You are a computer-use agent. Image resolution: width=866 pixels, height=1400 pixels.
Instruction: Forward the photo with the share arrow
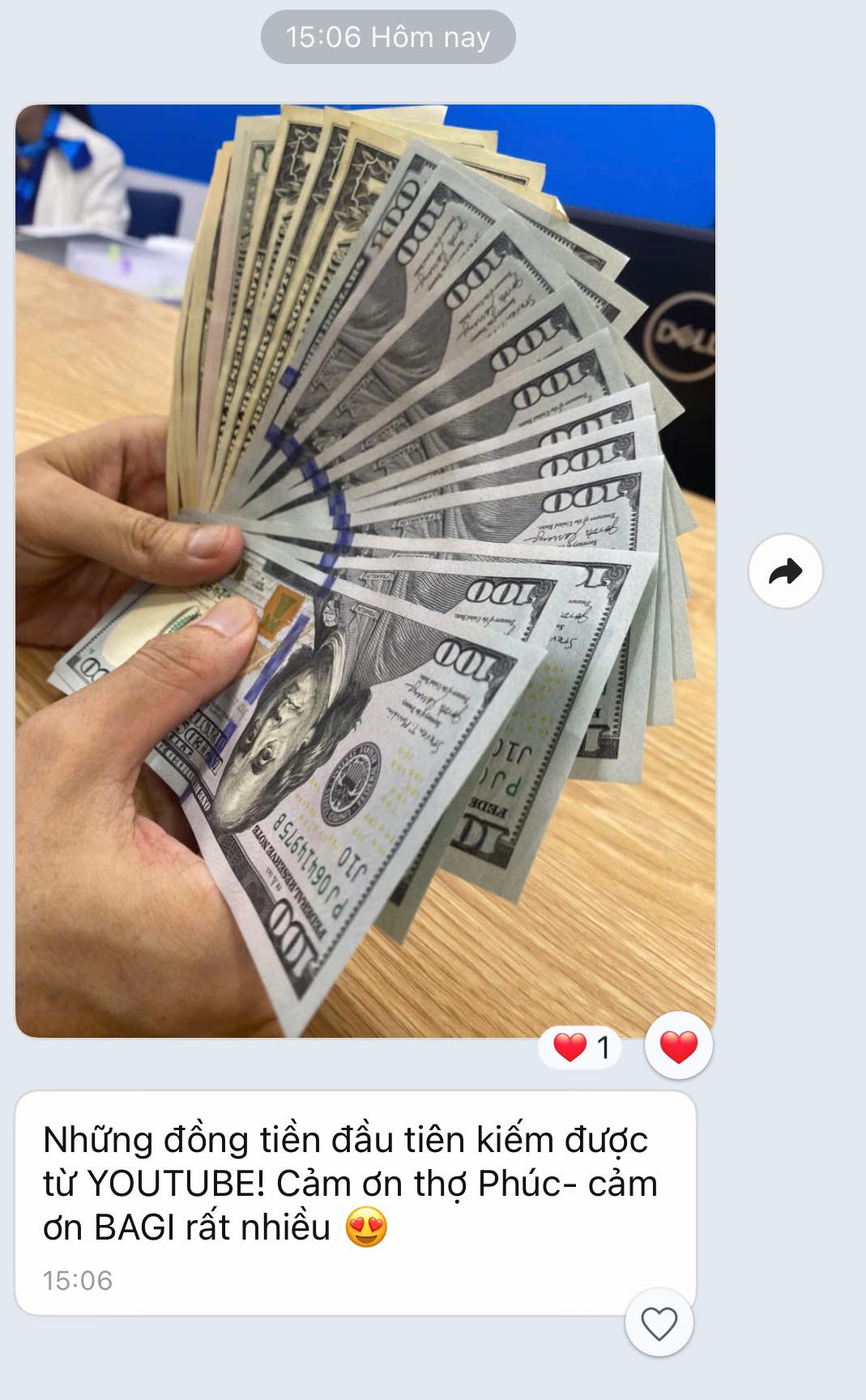point(785,572)
